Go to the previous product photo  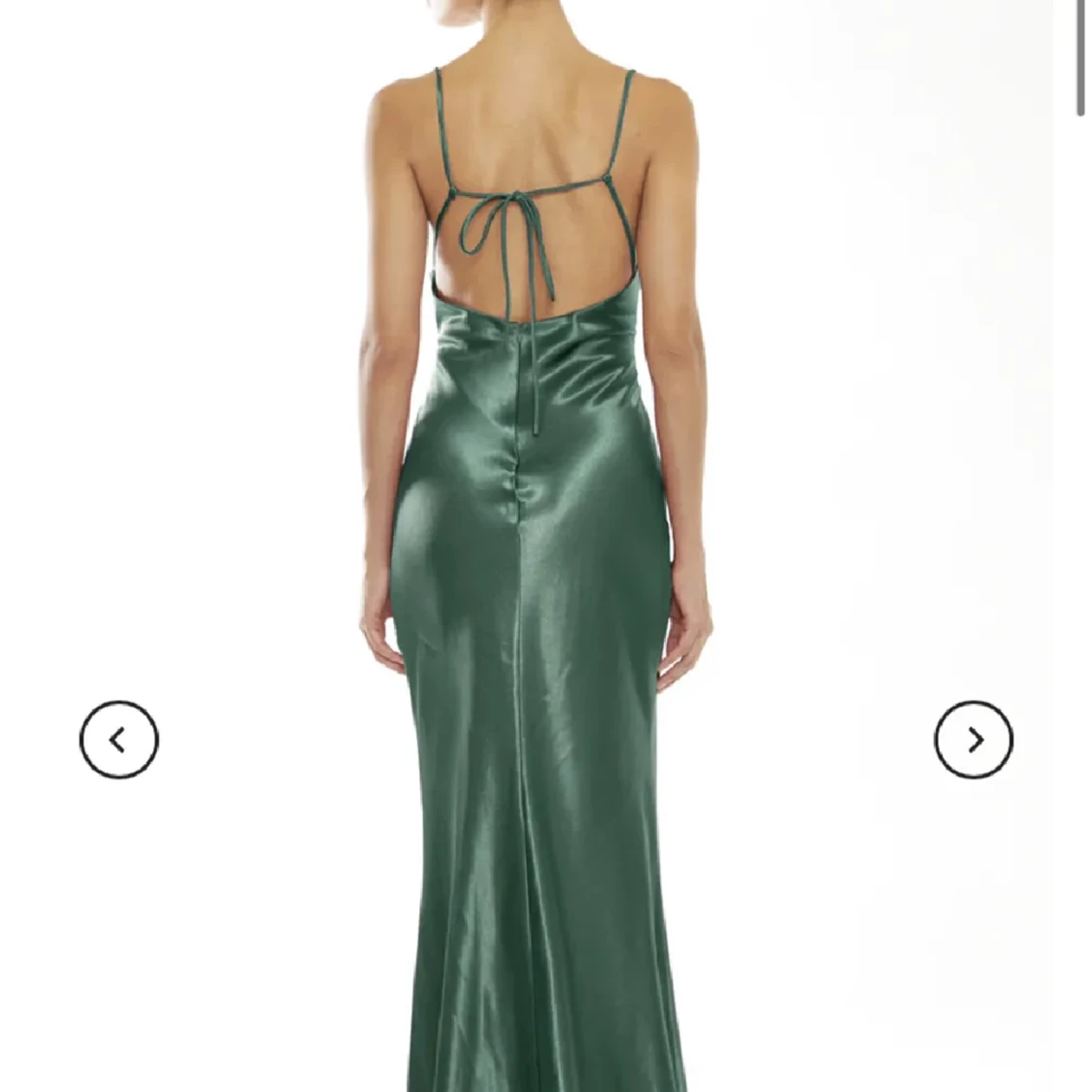point(118,740)
